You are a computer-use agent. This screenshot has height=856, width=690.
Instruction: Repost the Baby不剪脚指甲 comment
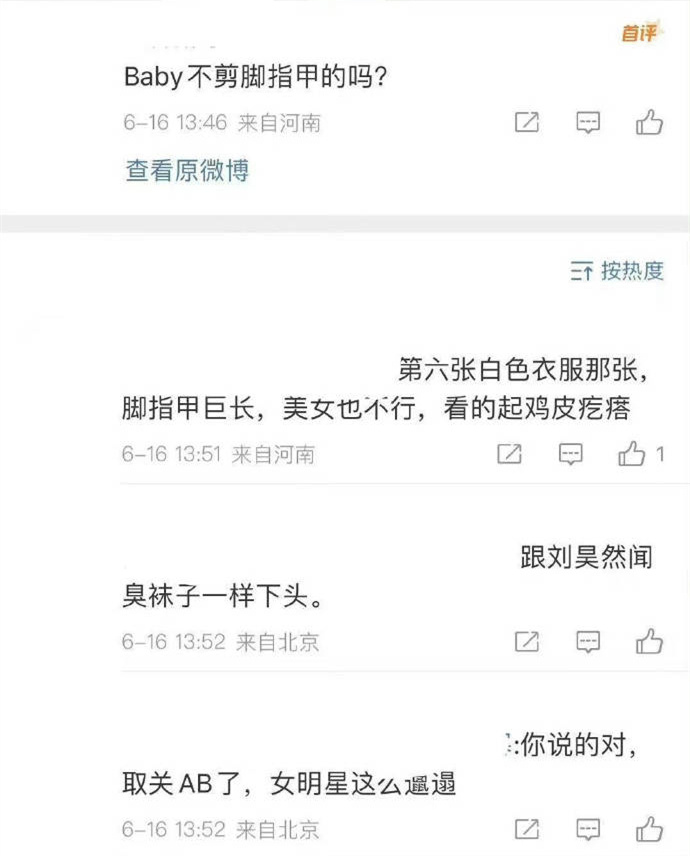click(526, 123)
